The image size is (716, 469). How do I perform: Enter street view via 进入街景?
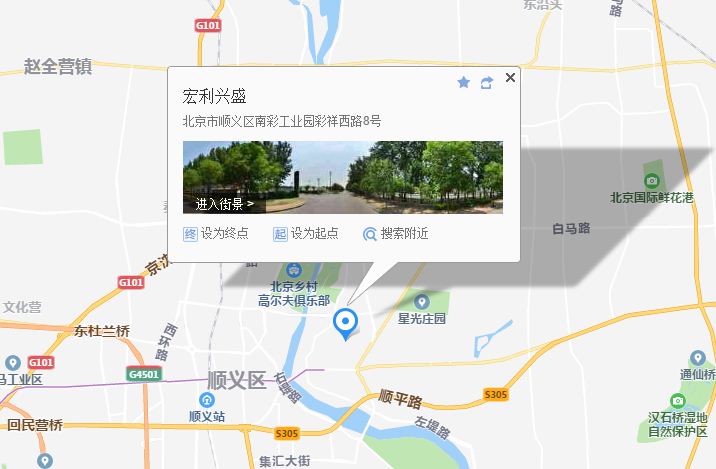[x=225, y=203]
